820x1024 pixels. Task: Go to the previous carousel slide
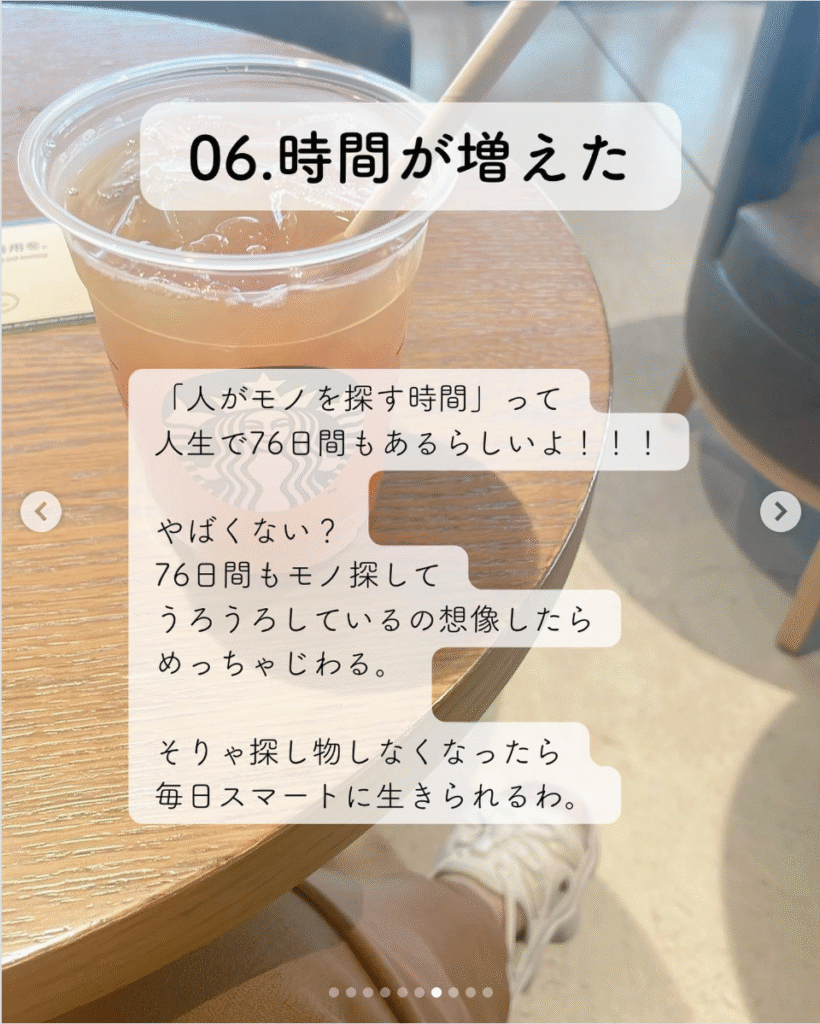[41, 512]
